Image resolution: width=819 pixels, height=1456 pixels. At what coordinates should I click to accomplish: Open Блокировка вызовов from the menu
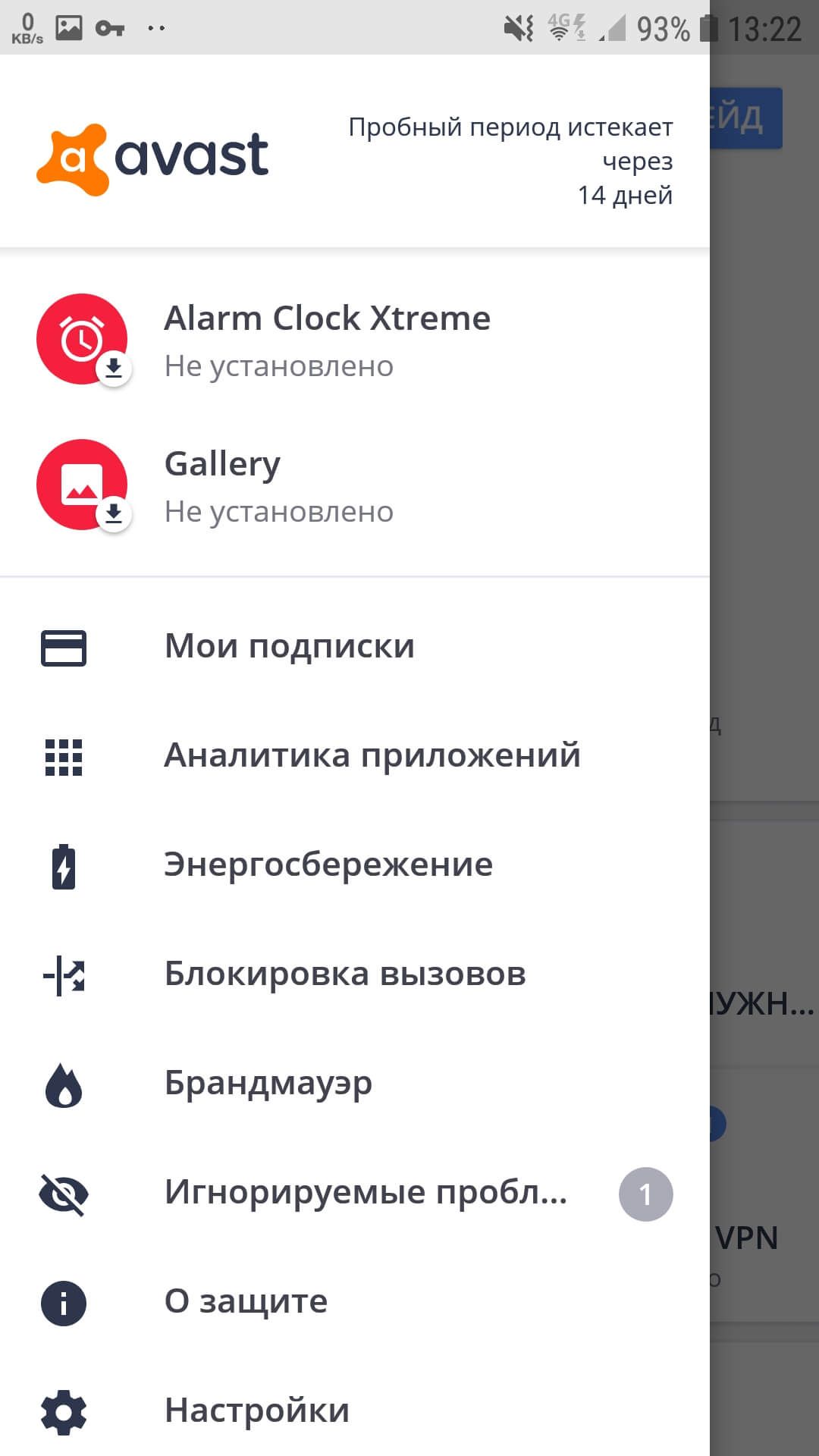[345, 974]
